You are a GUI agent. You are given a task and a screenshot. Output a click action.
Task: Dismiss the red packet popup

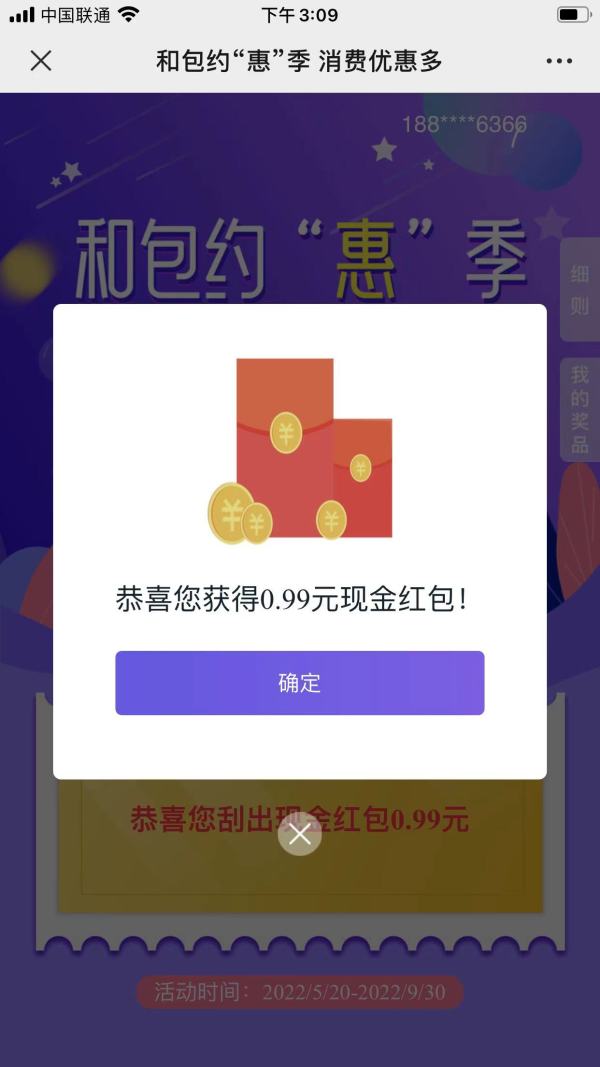tap(299, 834)
